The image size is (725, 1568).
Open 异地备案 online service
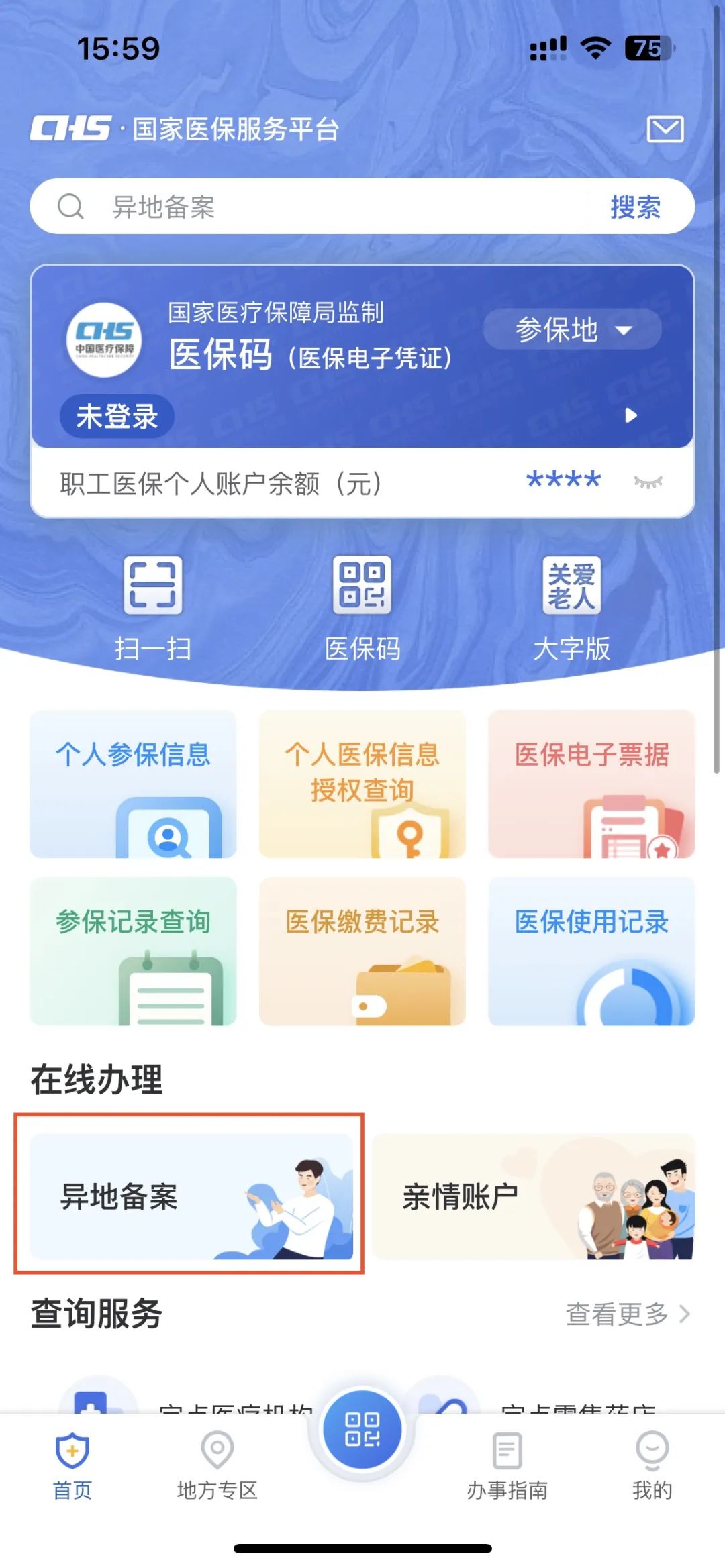tap(191, 1196)
